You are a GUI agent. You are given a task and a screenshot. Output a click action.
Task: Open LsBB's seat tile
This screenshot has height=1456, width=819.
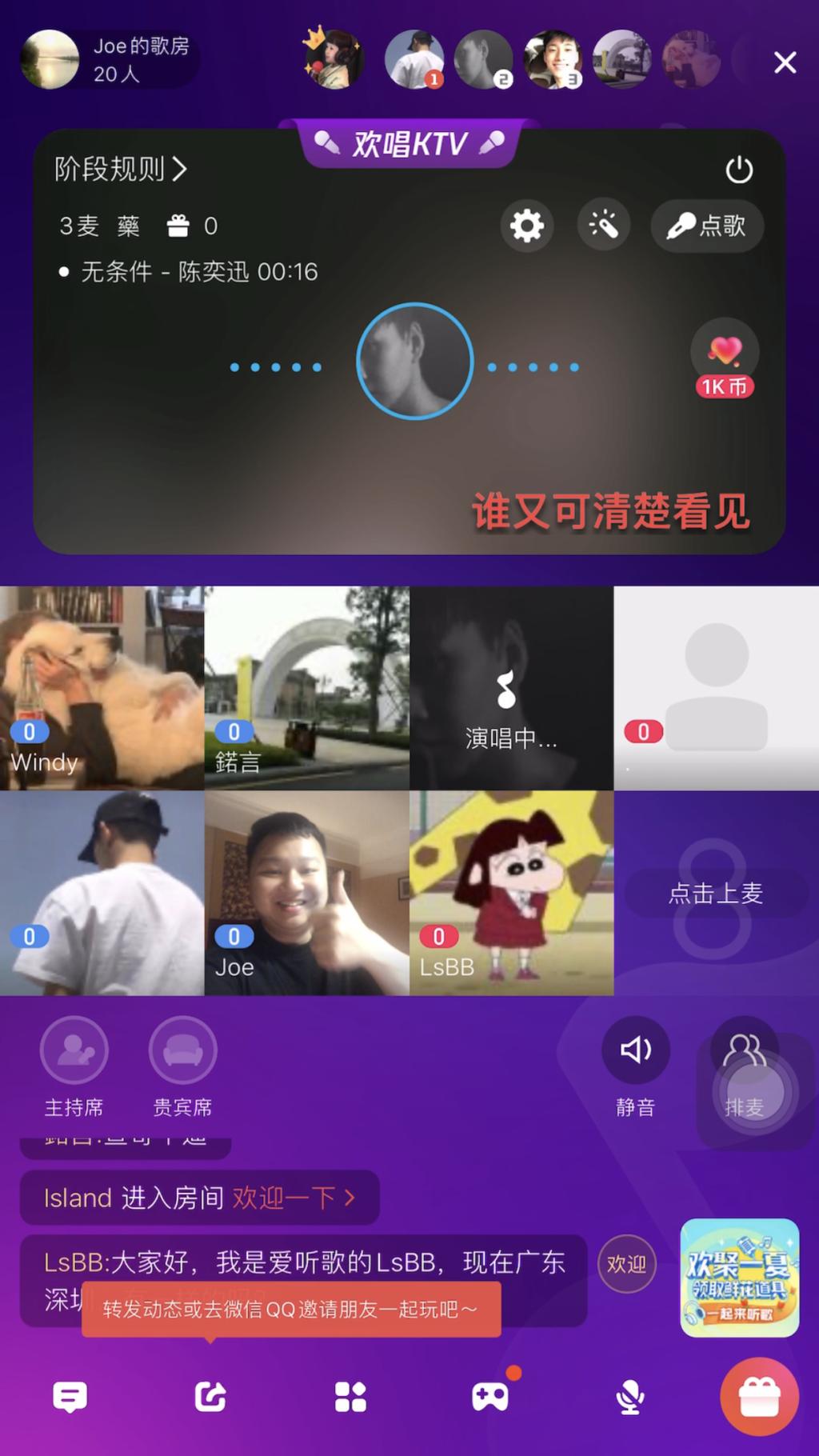(x=512, y=893)
